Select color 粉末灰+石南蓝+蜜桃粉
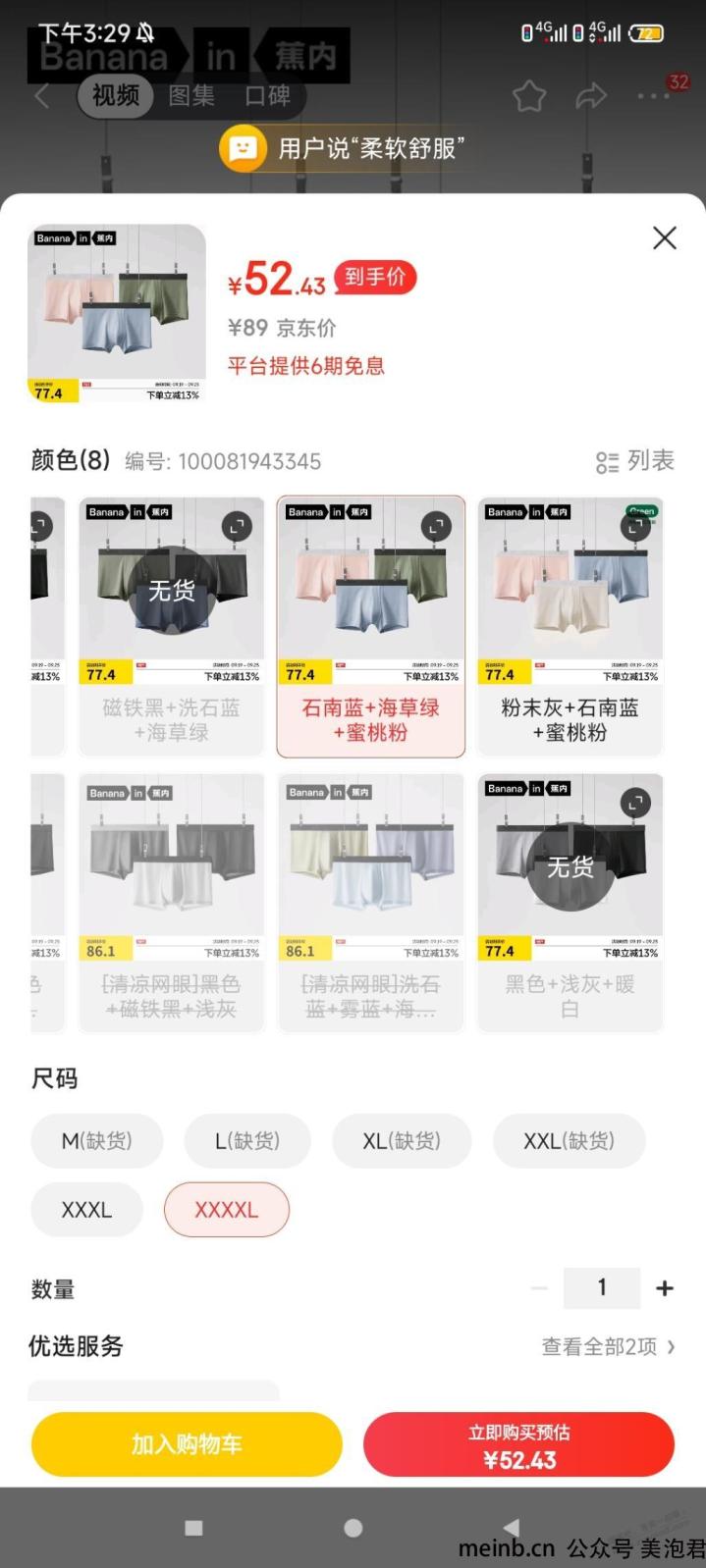The image size is (706, 1568). tap(570, 626)
